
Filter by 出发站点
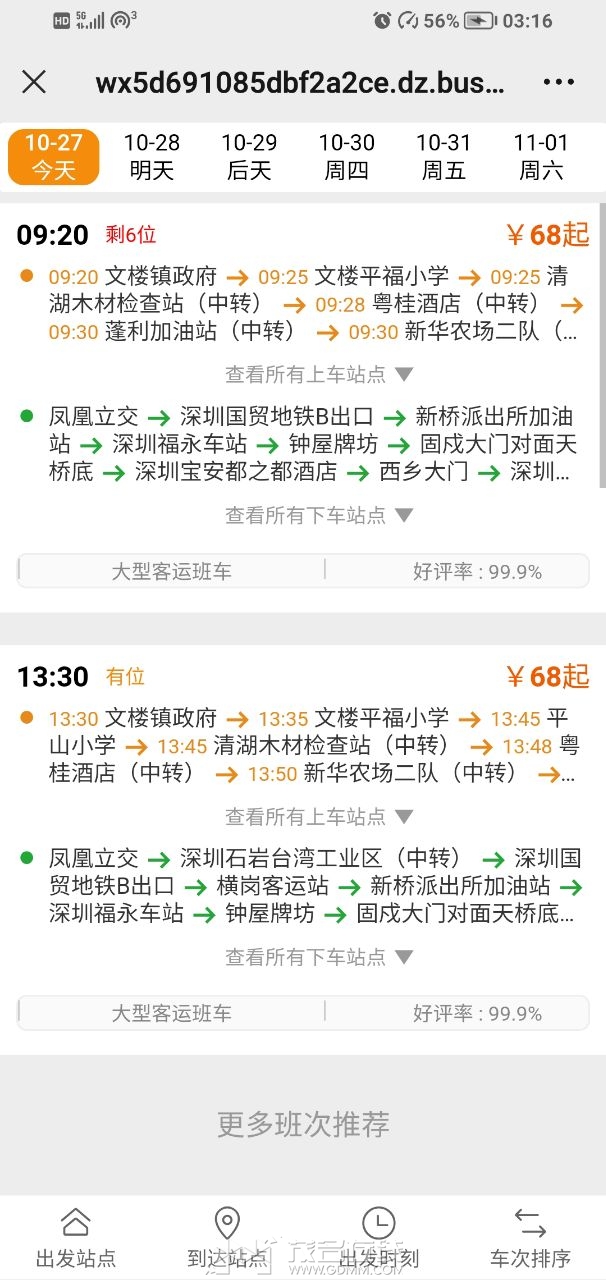point(76,1237)
